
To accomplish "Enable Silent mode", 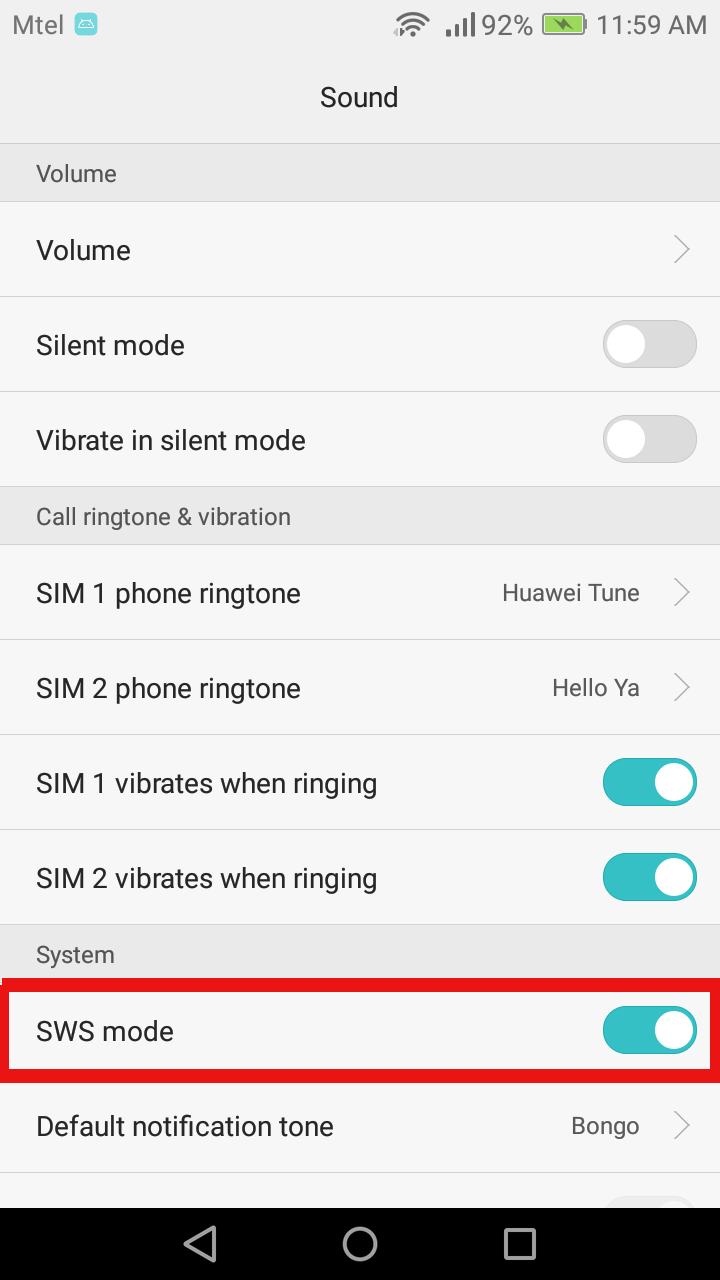I will pos(649,345).
